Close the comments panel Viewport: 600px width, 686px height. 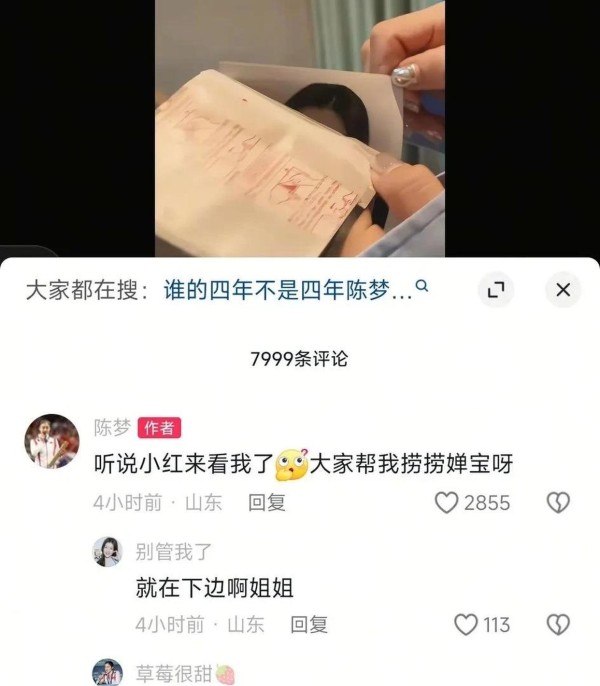click(563, 290)
